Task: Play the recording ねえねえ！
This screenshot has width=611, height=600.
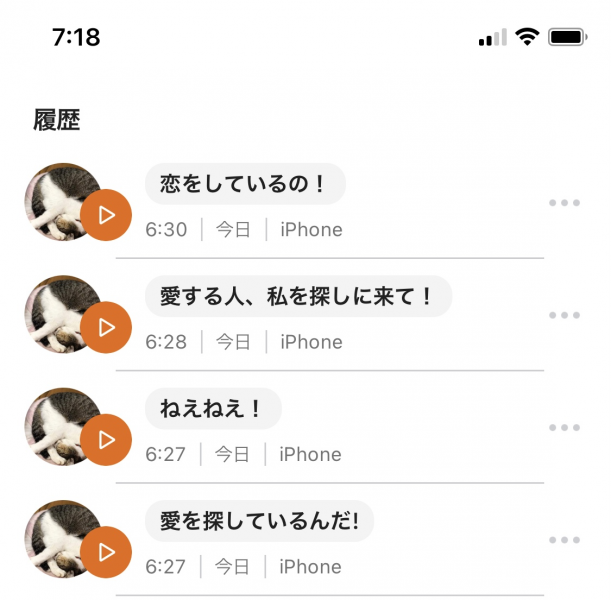Action: (106, 440)
